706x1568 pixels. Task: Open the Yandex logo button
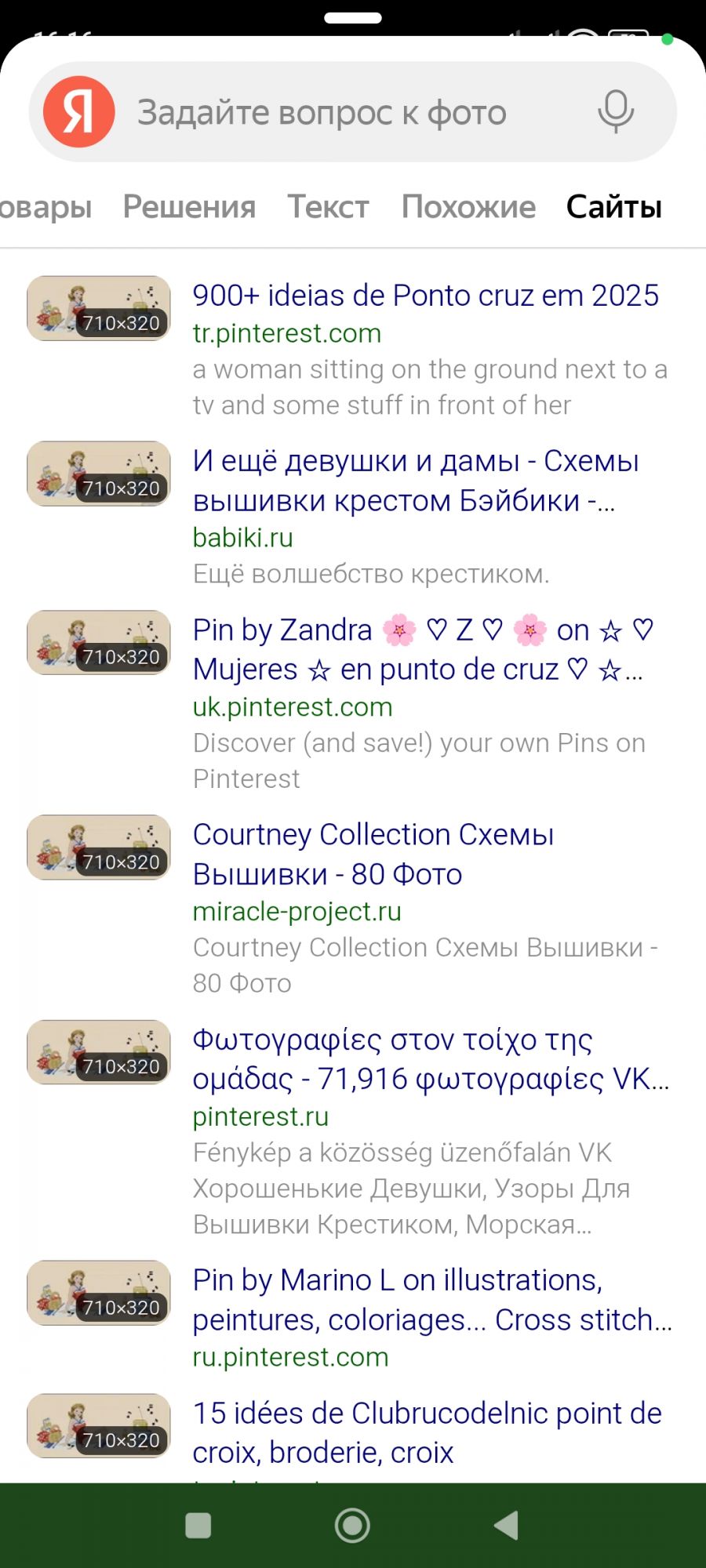tap(79, 112)
